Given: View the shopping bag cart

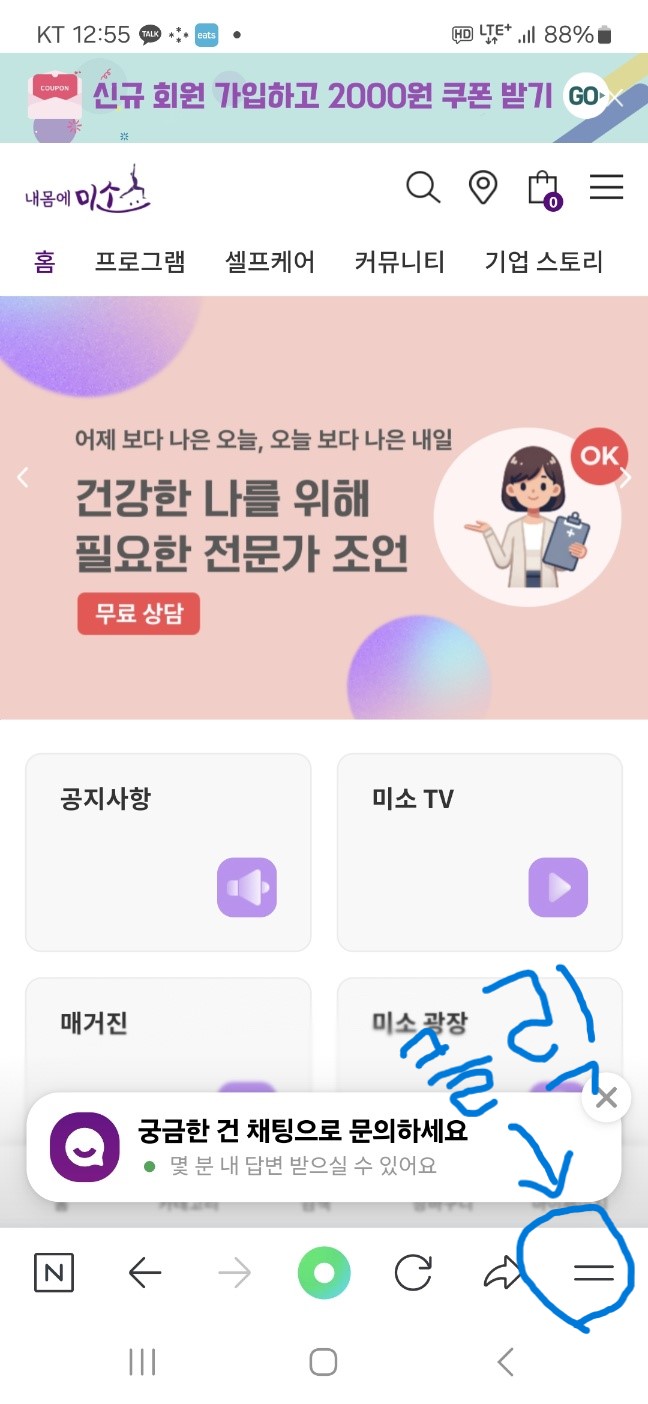Looking at the screenshot, I should [x=543, y=189].
